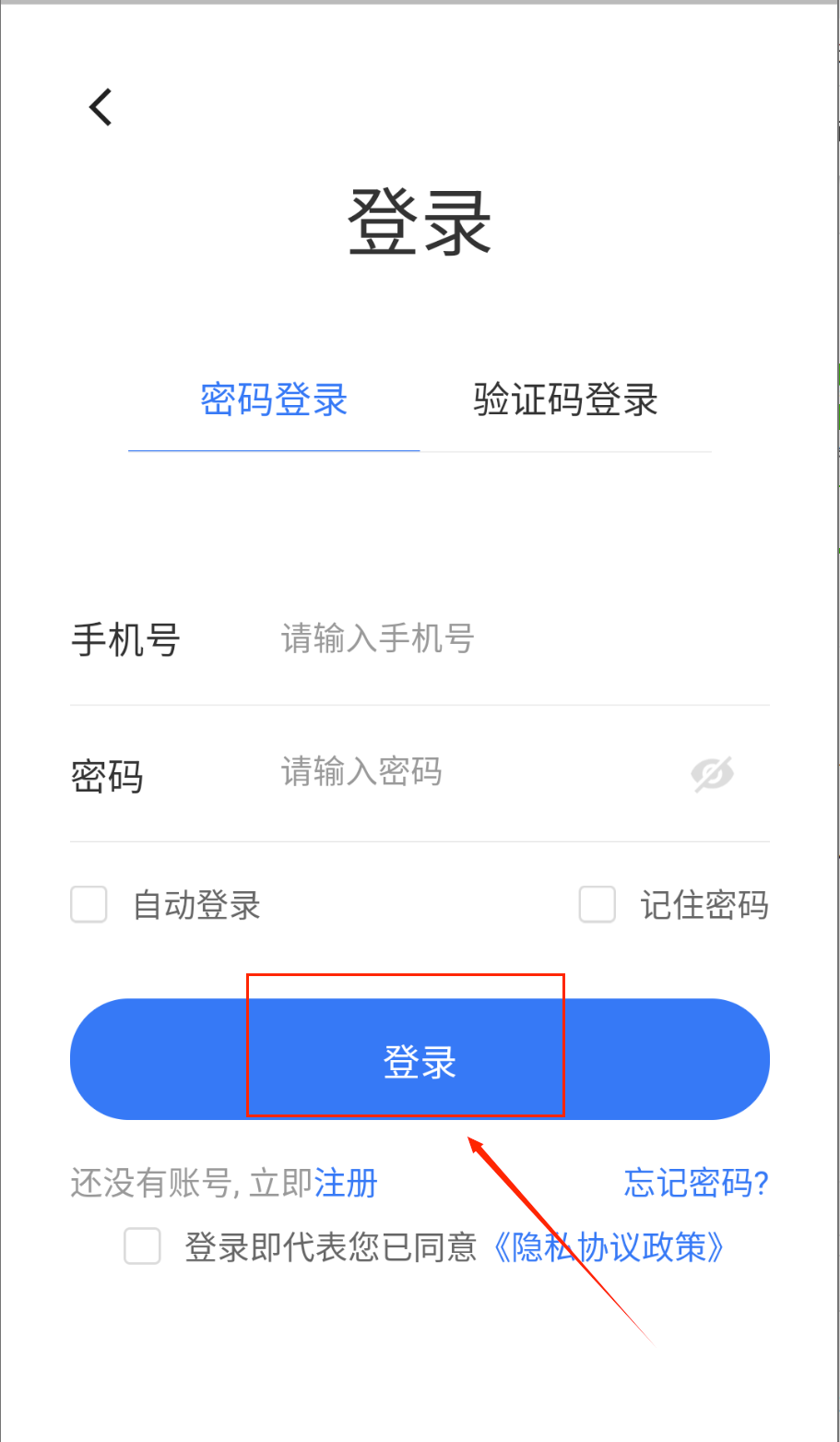Switch to the 验证码登录 tab
This screenshot has height=1442, width=840.
coord(565,399)
